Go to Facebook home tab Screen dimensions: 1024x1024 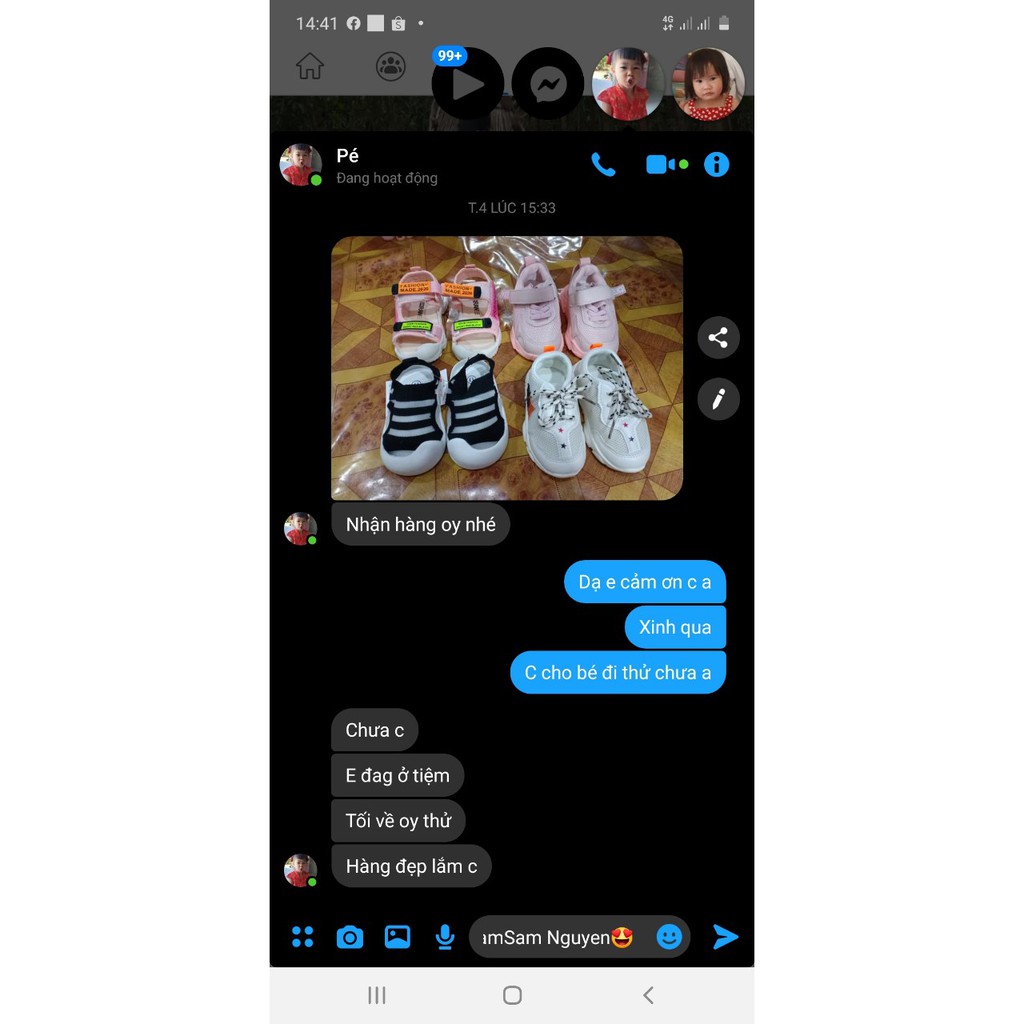point(310,67)
